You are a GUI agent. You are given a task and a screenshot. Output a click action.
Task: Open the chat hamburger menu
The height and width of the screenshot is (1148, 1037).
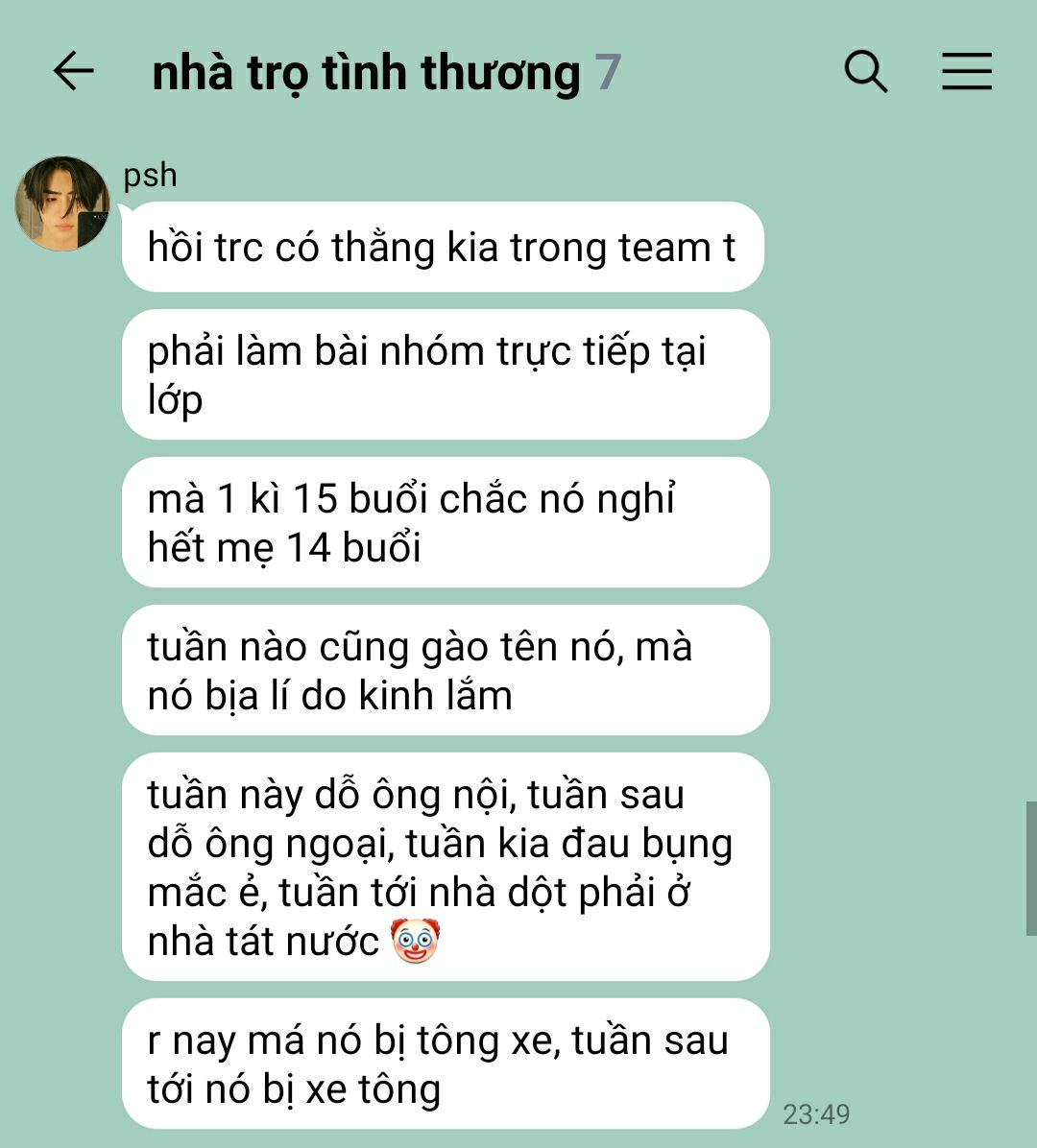(966, 72)
